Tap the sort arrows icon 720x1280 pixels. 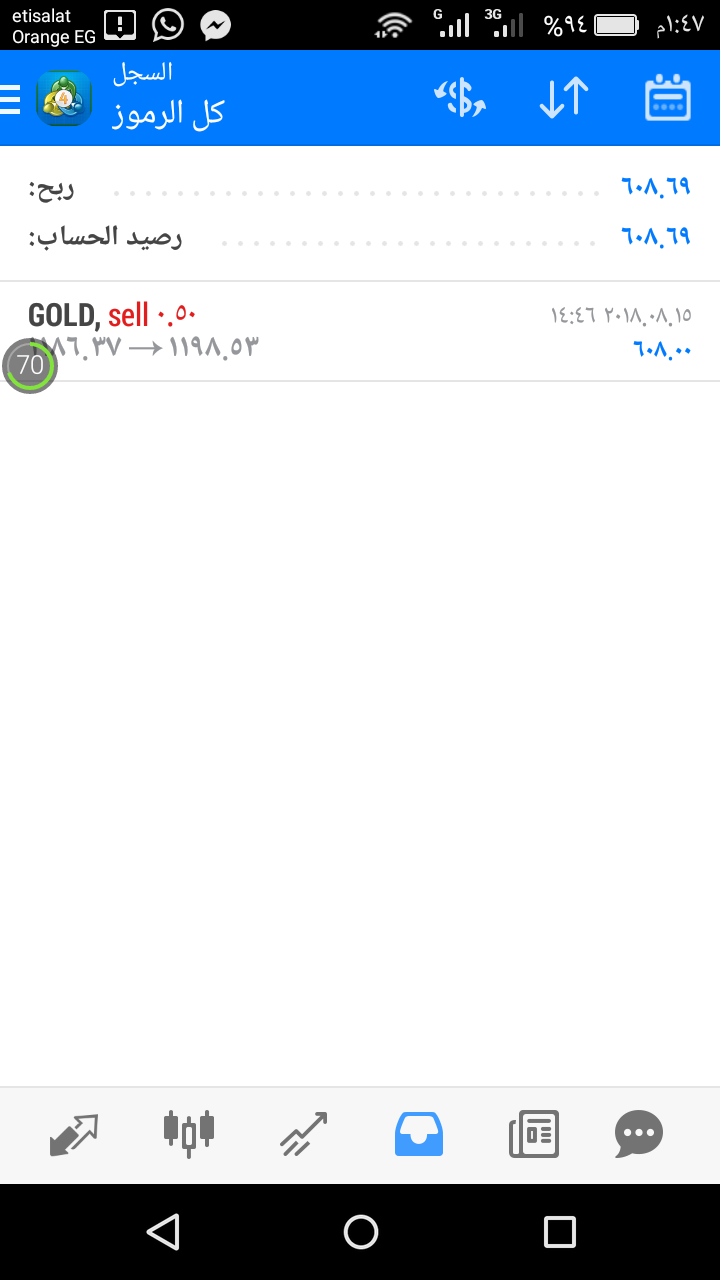point(564,98)
